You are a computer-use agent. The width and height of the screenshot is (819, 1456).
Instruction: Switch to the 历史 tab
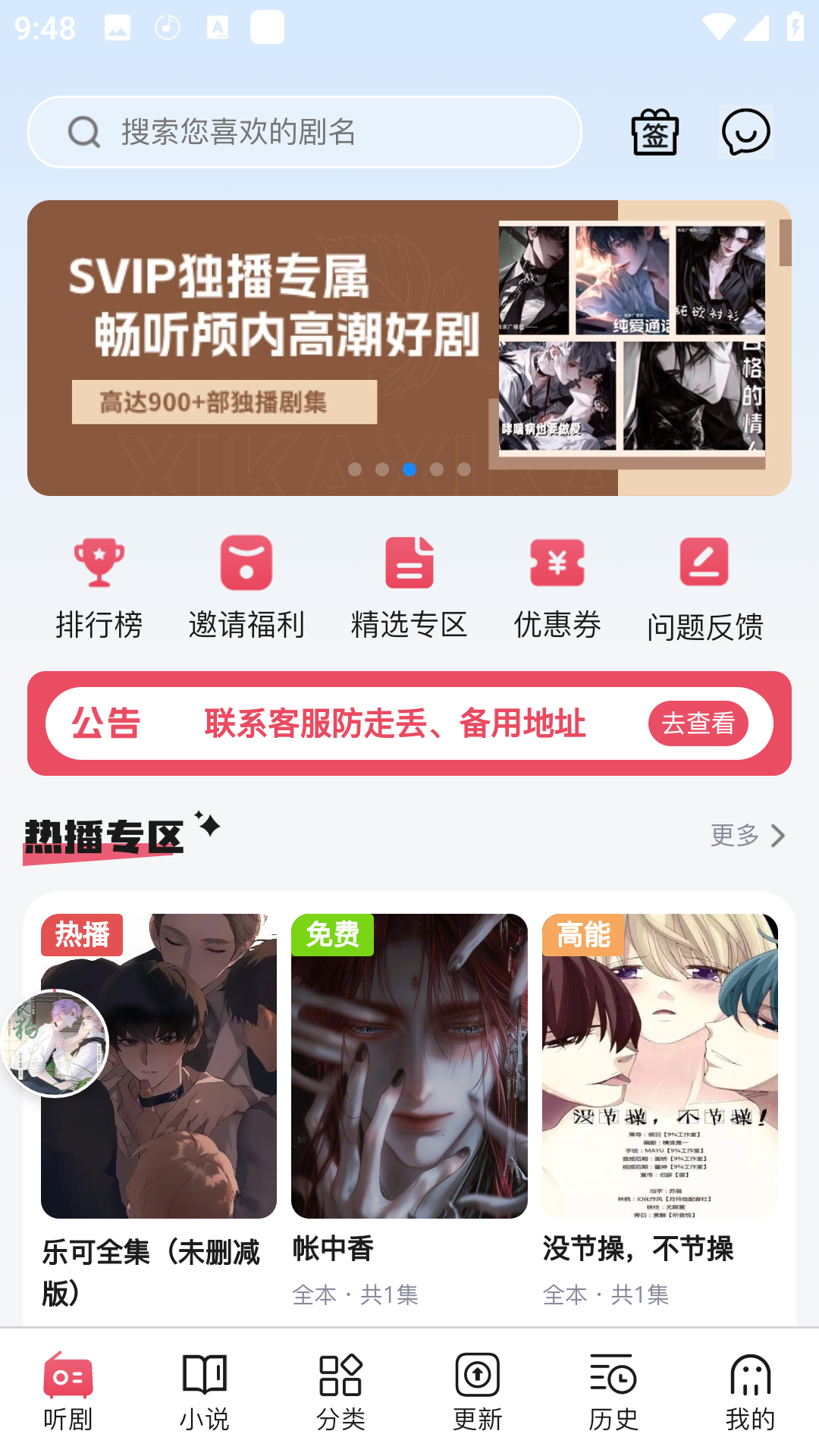[x=613, y=1392]
